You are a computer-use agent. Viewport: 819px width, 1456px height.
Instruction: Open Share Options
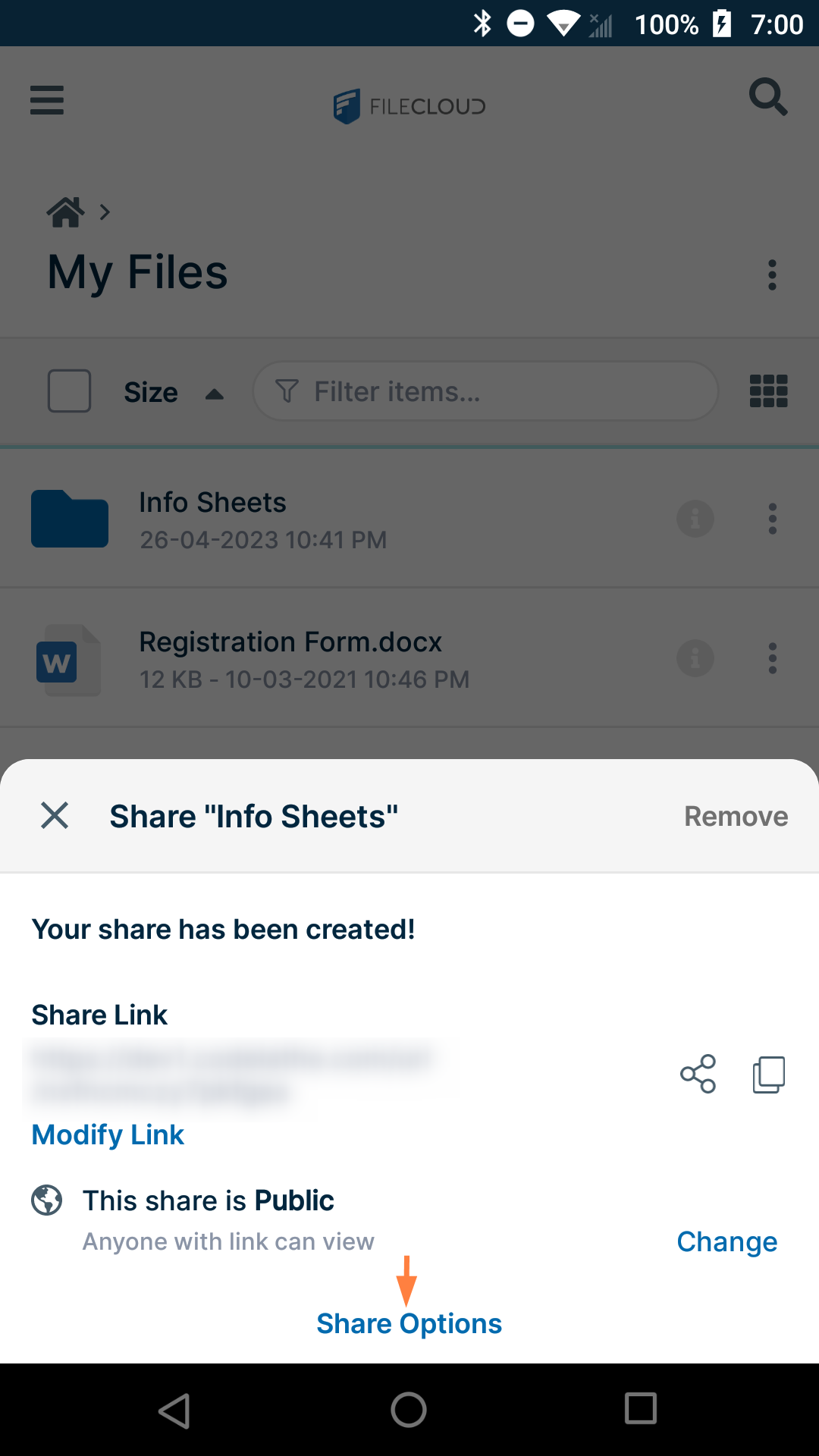(x=409, y=1323)
